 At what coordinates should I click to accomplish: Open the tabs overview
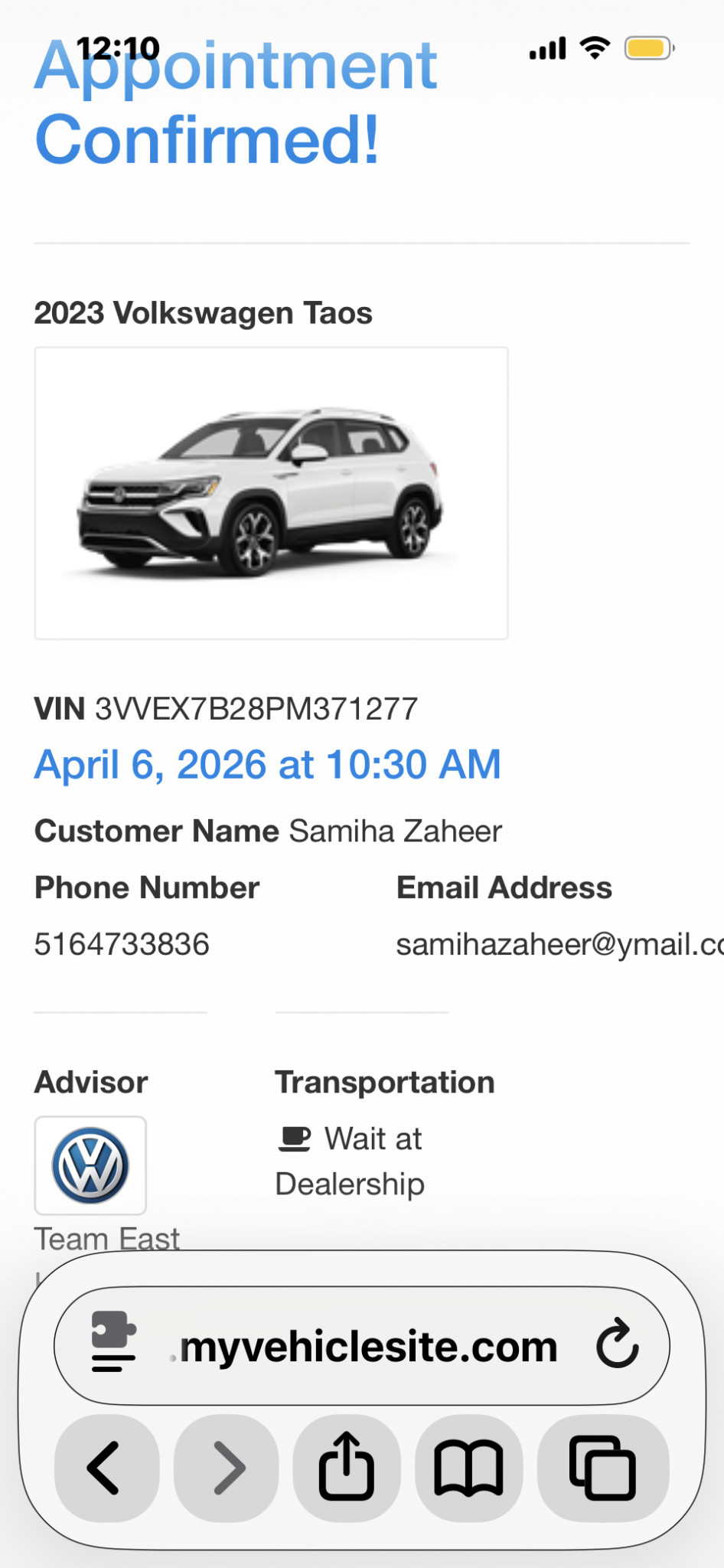point(602,1468)
